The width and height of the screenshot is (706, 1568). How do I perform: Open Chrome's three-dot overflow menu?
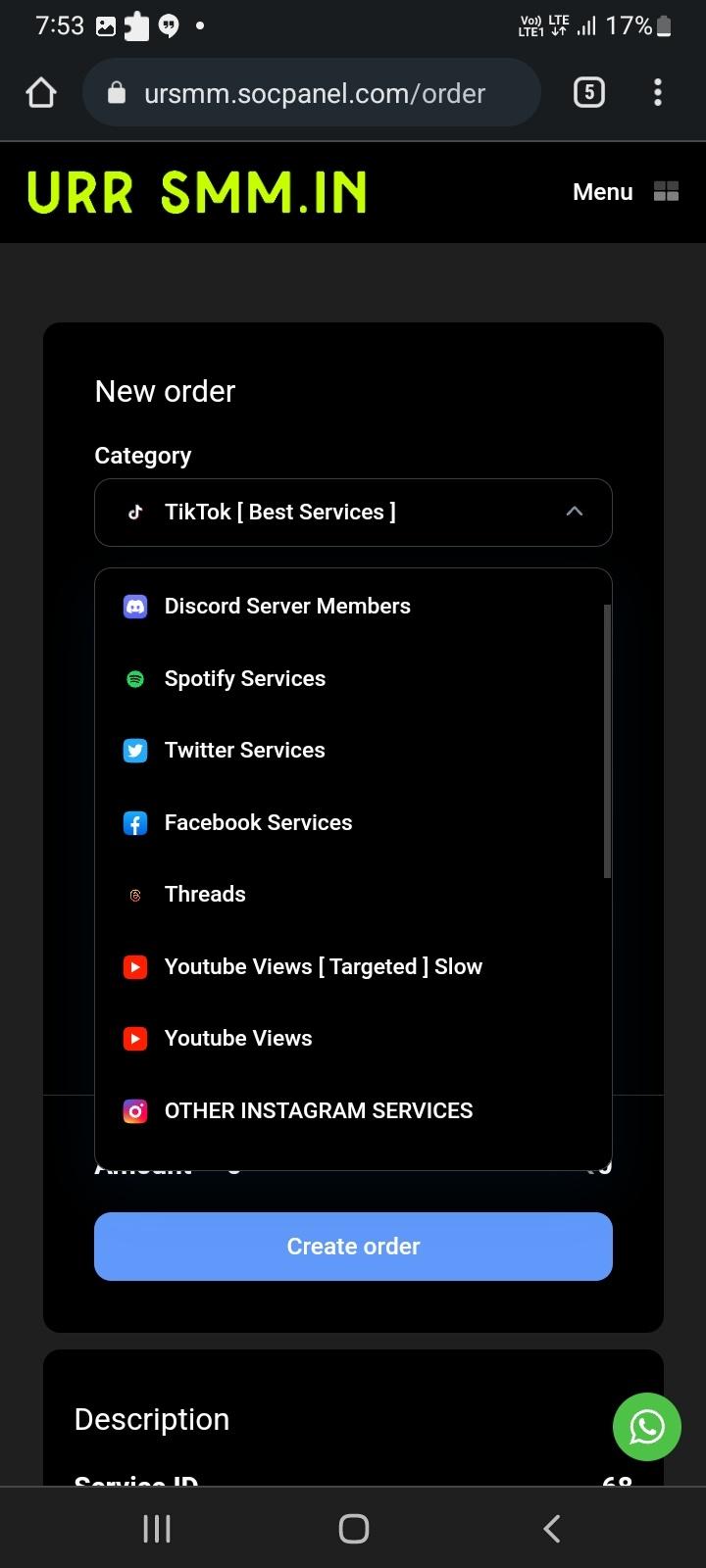tap(657, 93)
